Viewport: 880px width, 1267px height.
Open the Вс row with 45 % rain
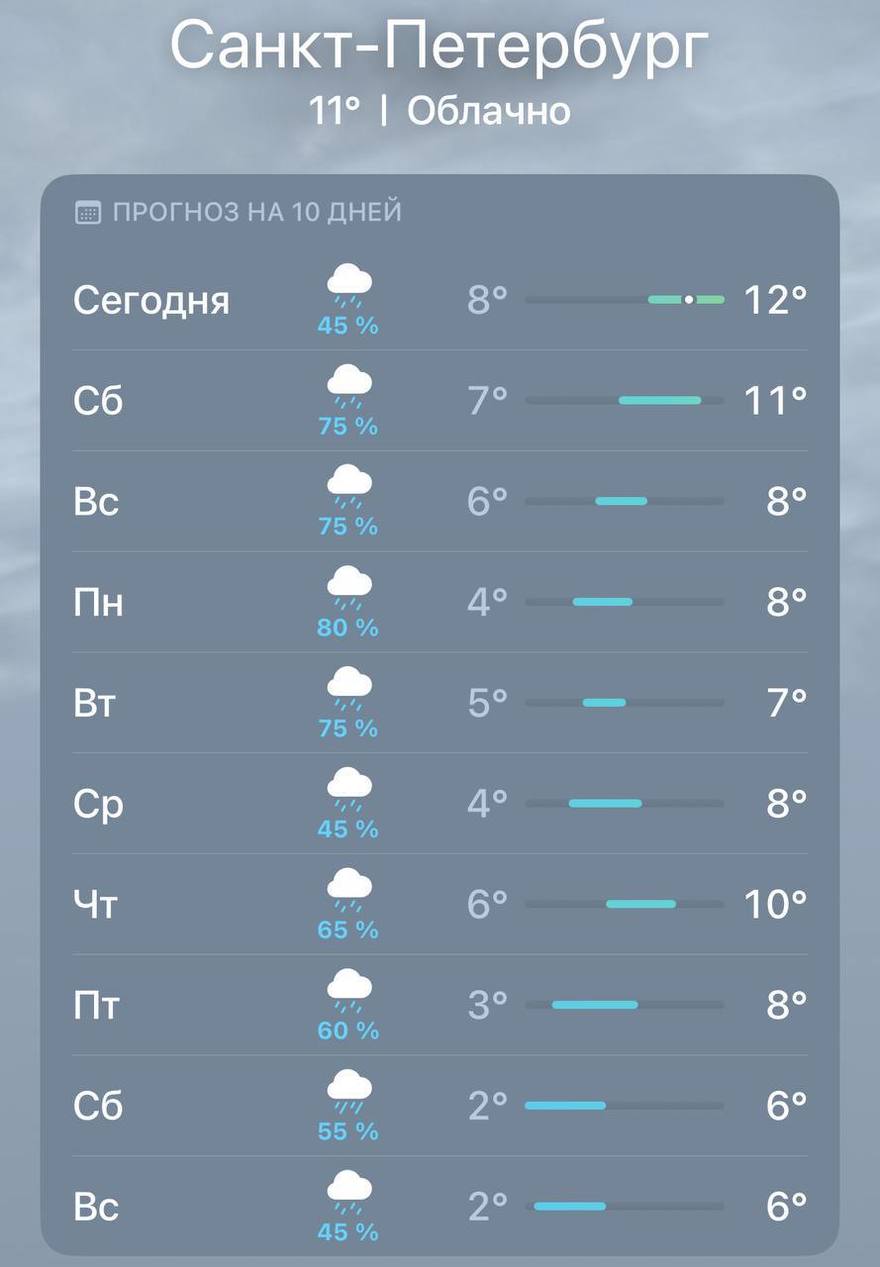click(440, 1207)
